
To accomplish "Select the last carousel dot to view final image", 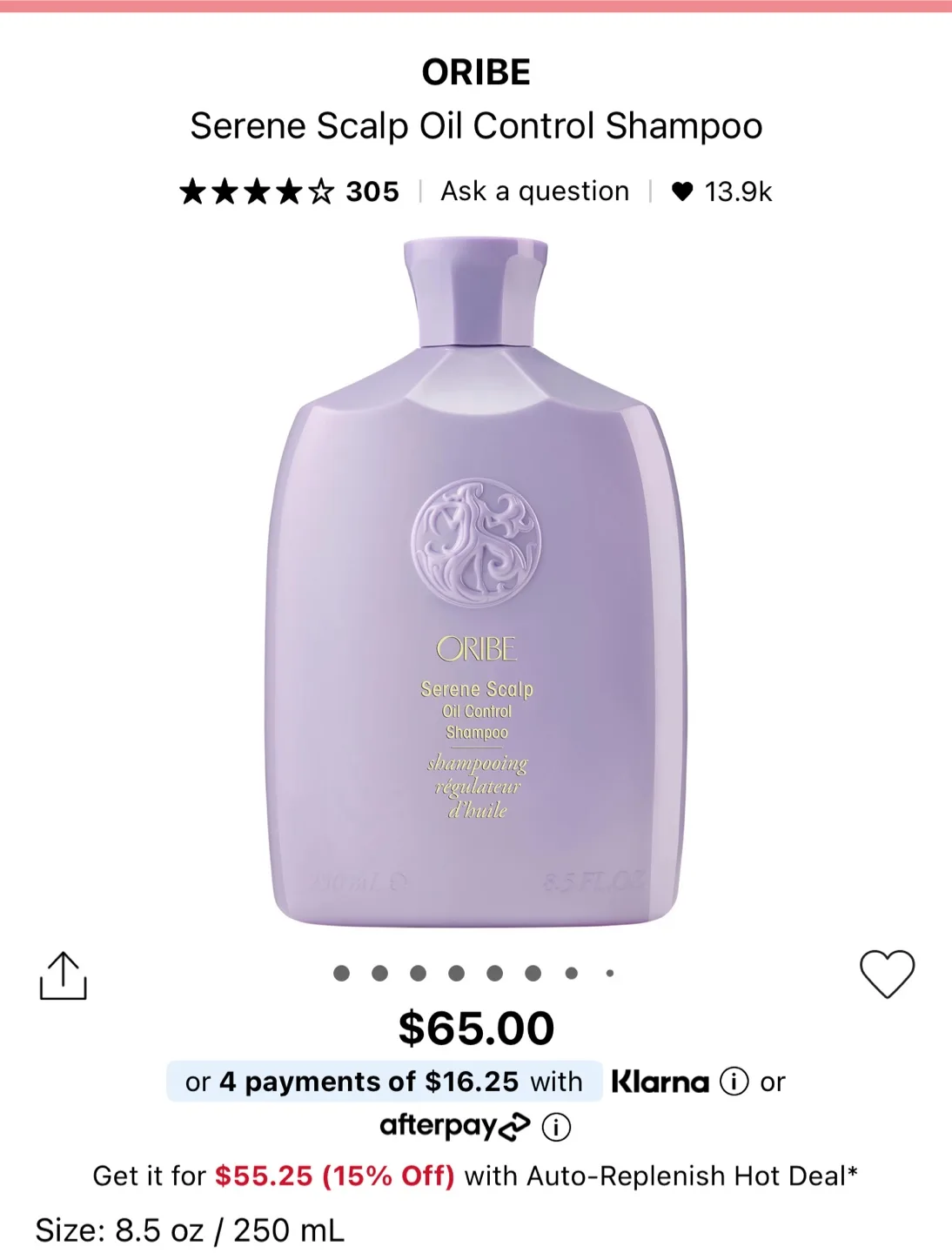I will (x=609, y=973).
